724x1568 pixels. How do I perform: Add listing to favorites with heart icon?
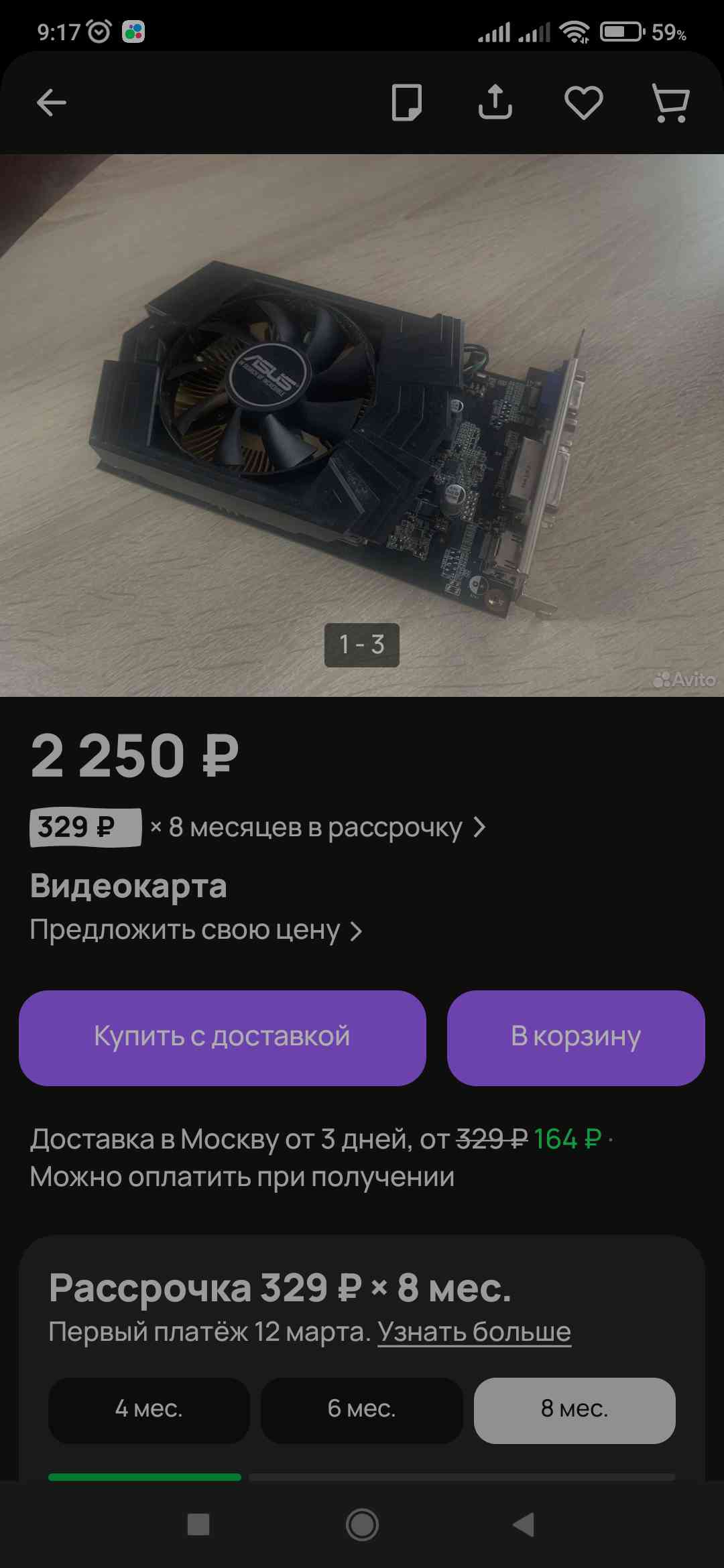[x=584, y=103]
